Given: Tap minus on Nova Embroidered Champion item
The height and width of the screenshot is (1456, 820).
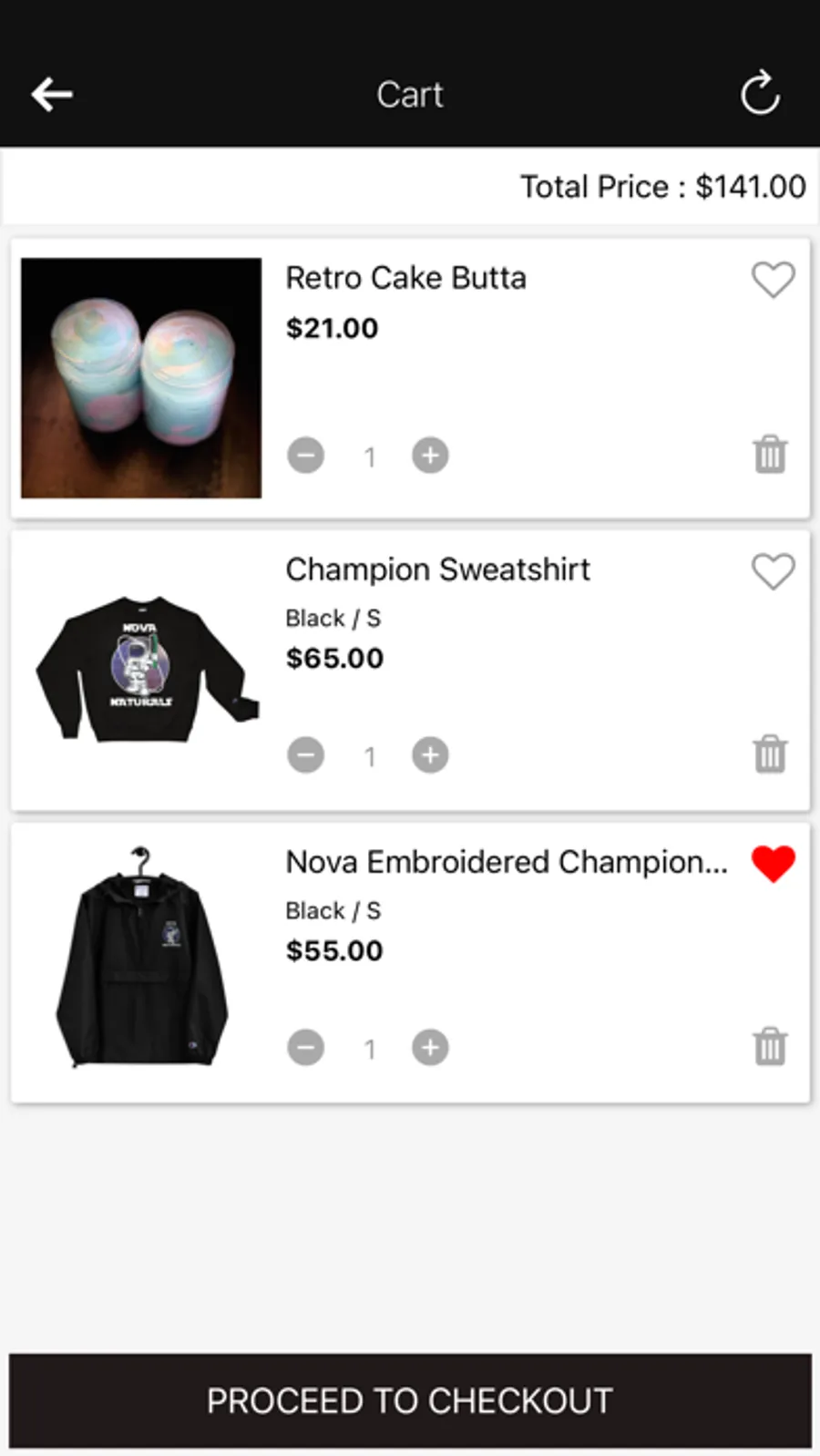Looking at the screenshot, I should [306, 1047].
